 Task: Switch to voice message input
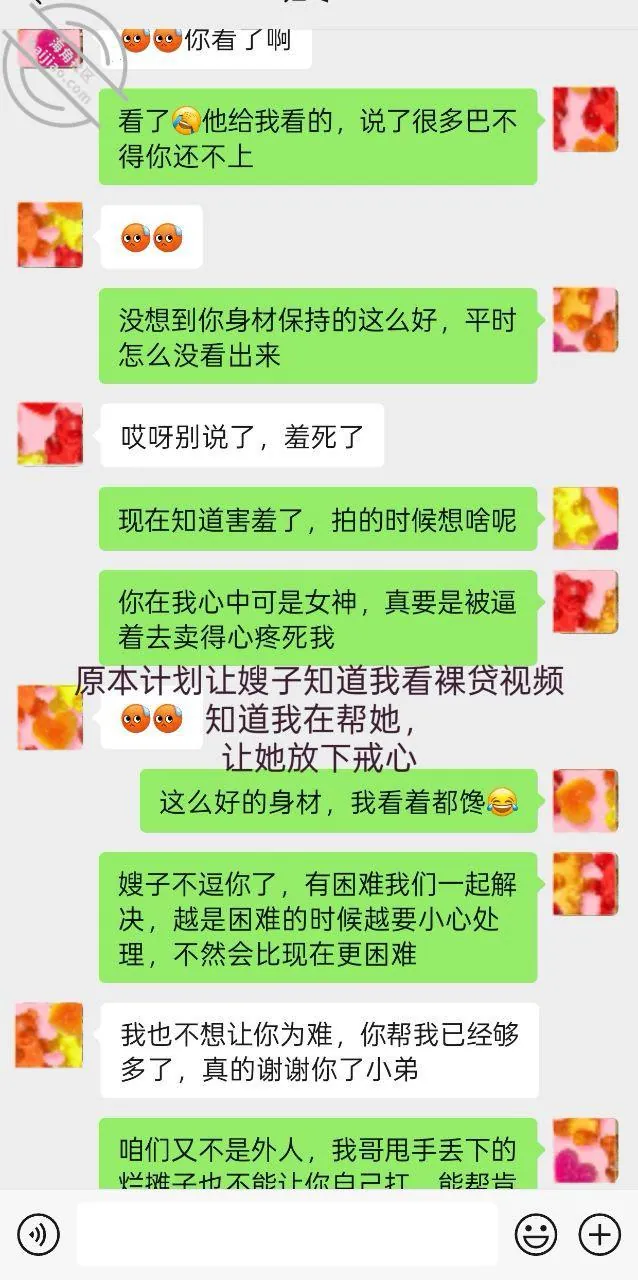pyautogui.click(x=38, y=1235)
